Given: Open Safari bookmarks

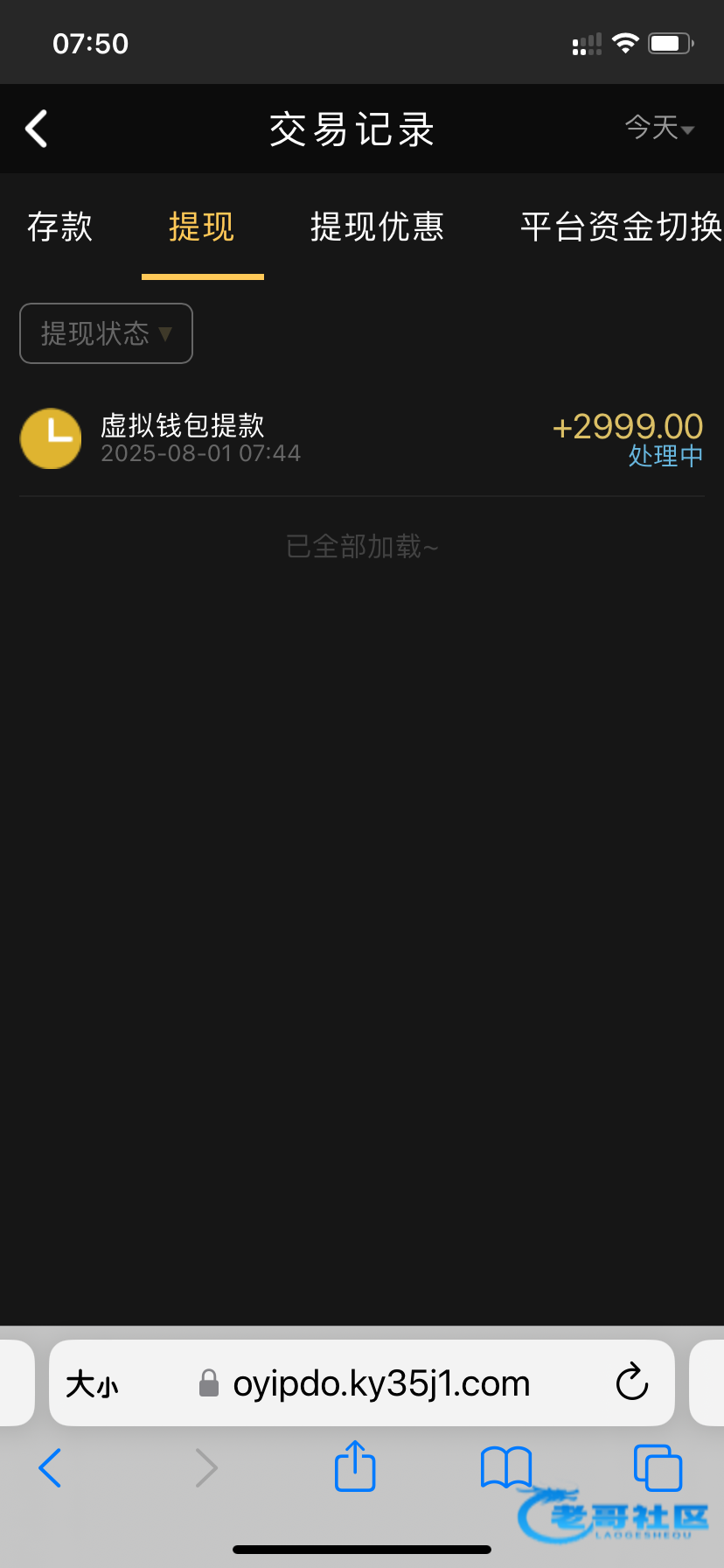Looking at the screenshot, I should pos(506,1467).
